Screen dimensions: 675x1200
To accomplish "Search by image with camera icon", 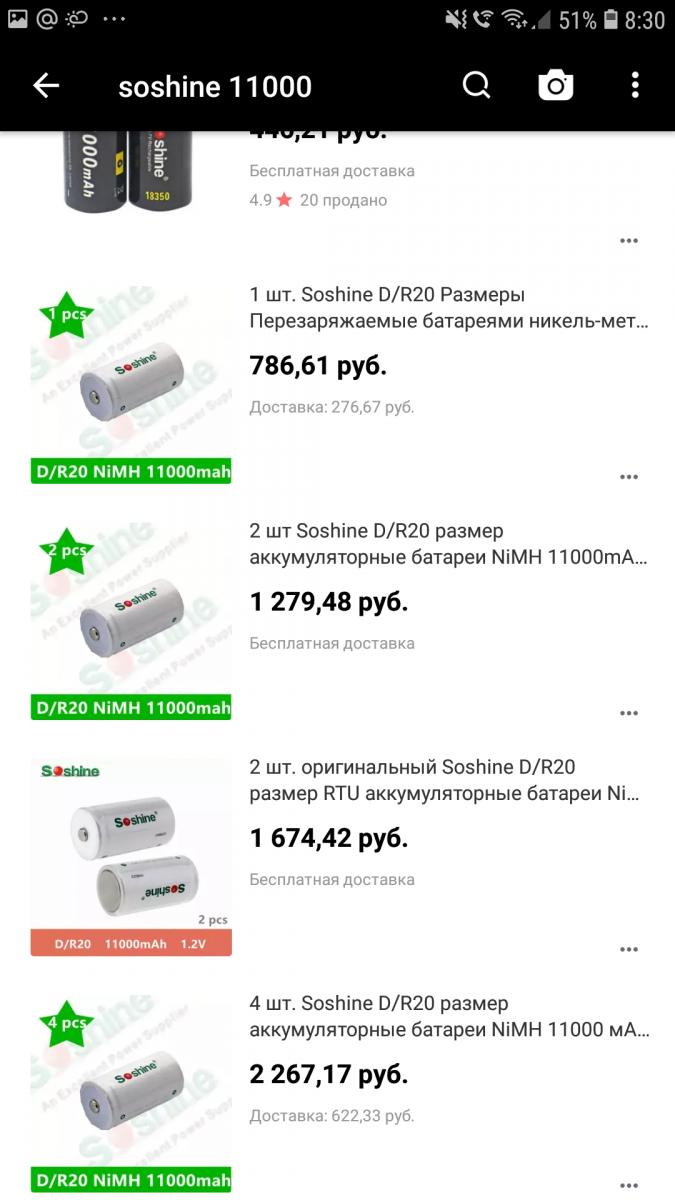I will [x=556, y=86].
